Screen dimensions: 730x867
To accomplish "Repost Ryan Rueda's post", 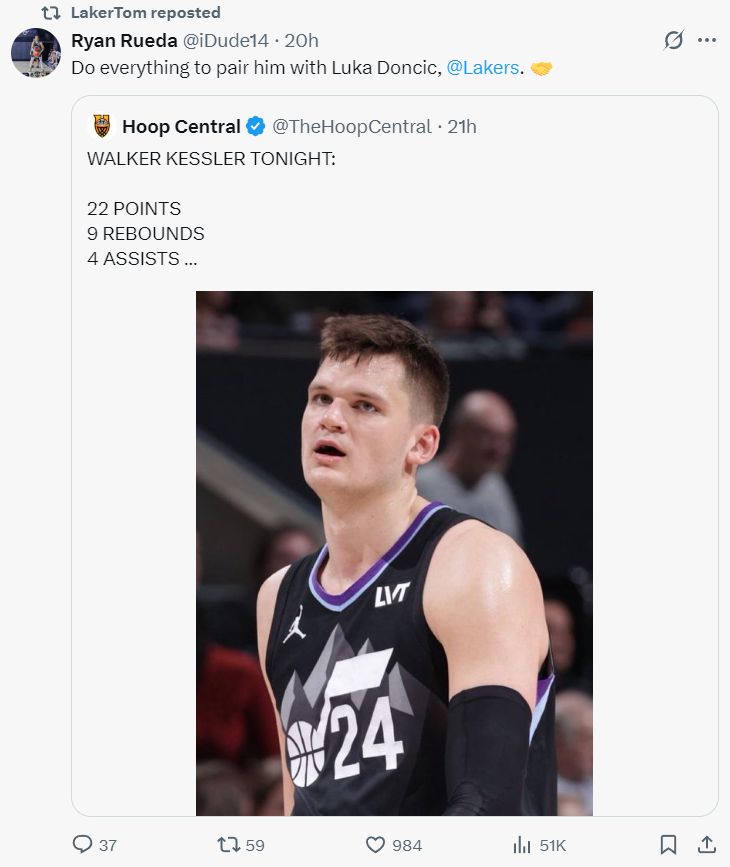I will click(x=227, y=845).
